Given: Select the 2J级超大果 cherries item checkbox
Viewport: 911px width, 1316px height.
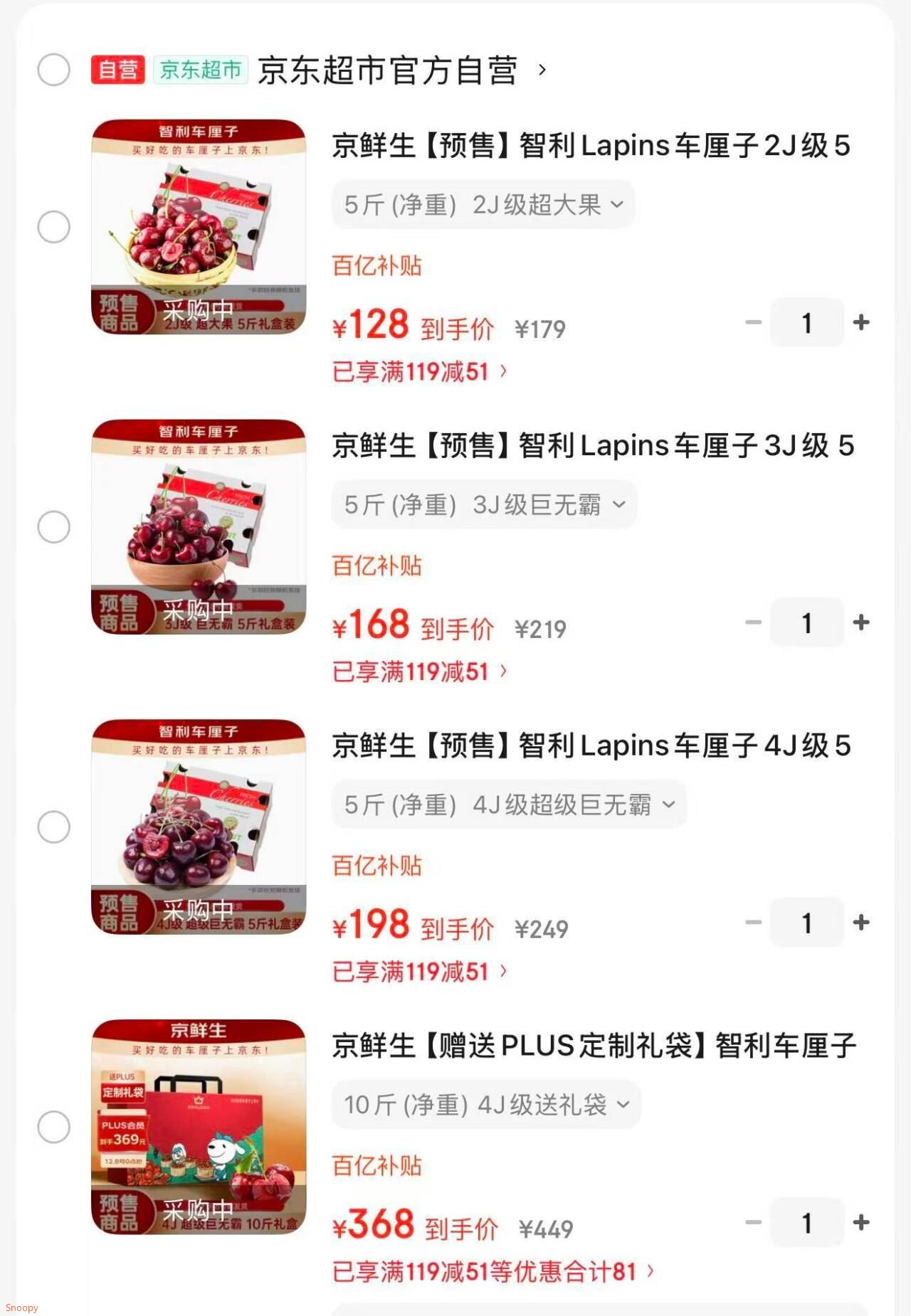Looking at the screenshot, I should point(54,228).
